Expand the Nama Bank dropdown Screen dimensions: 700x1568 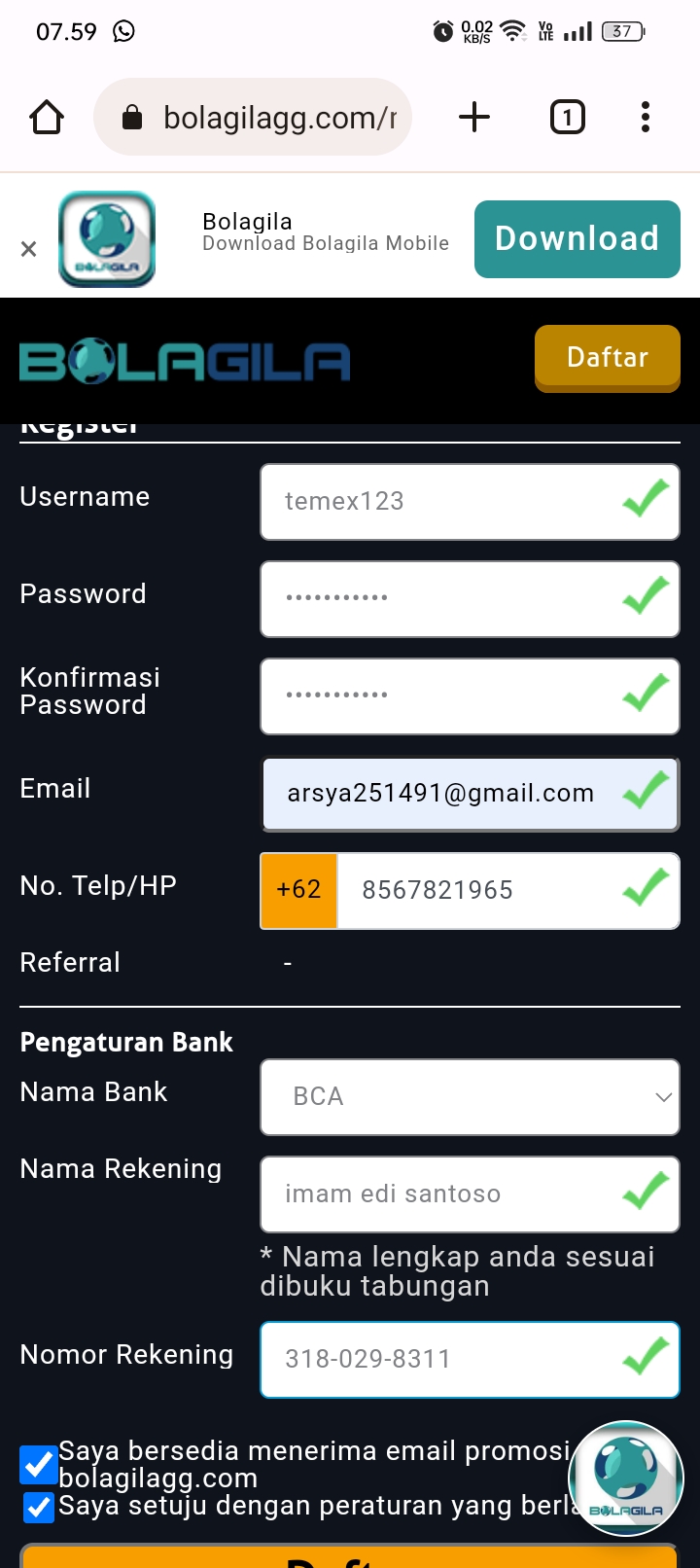click(x=470, y=1097)
